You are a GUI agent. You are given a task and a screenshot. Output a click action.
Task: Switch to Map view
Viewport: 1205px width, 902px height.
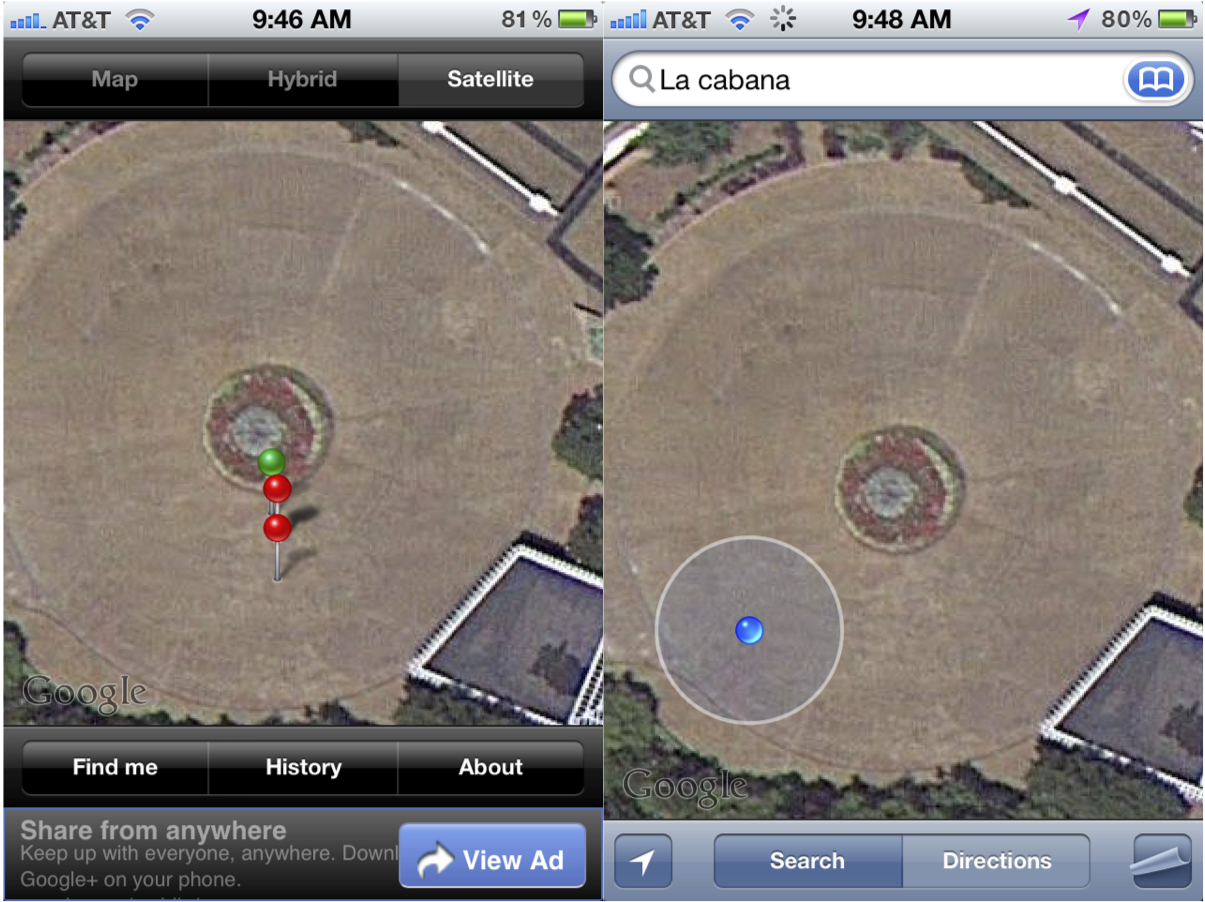(114, 80)
